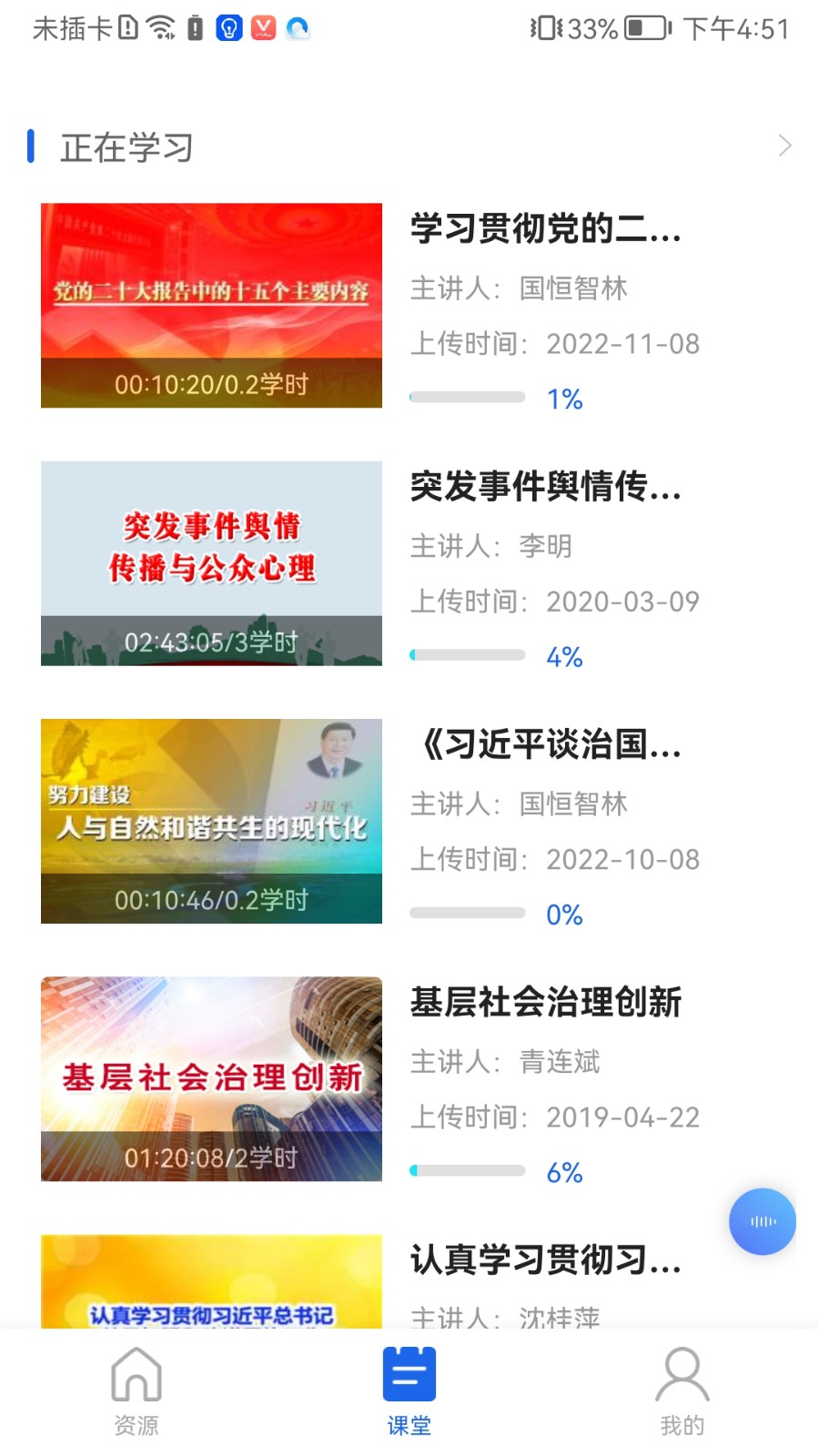819x1456 pixels.
Task: Expand the 正在学习 section via right chevron
Action: pyautogui.click(x=784, y=146)
